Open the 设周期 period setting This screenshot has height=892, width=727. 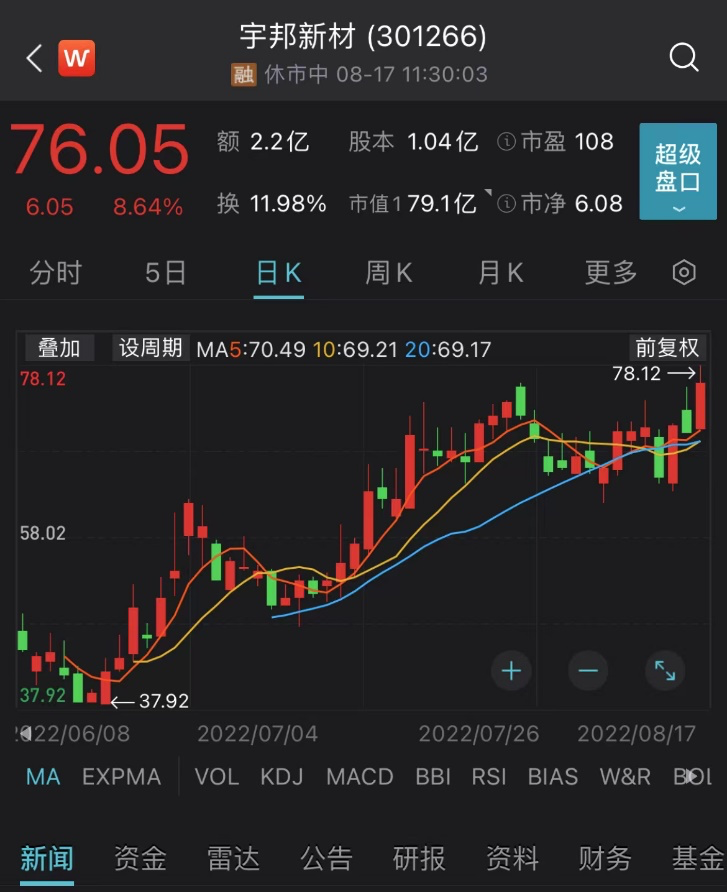[x=151, y=348]
